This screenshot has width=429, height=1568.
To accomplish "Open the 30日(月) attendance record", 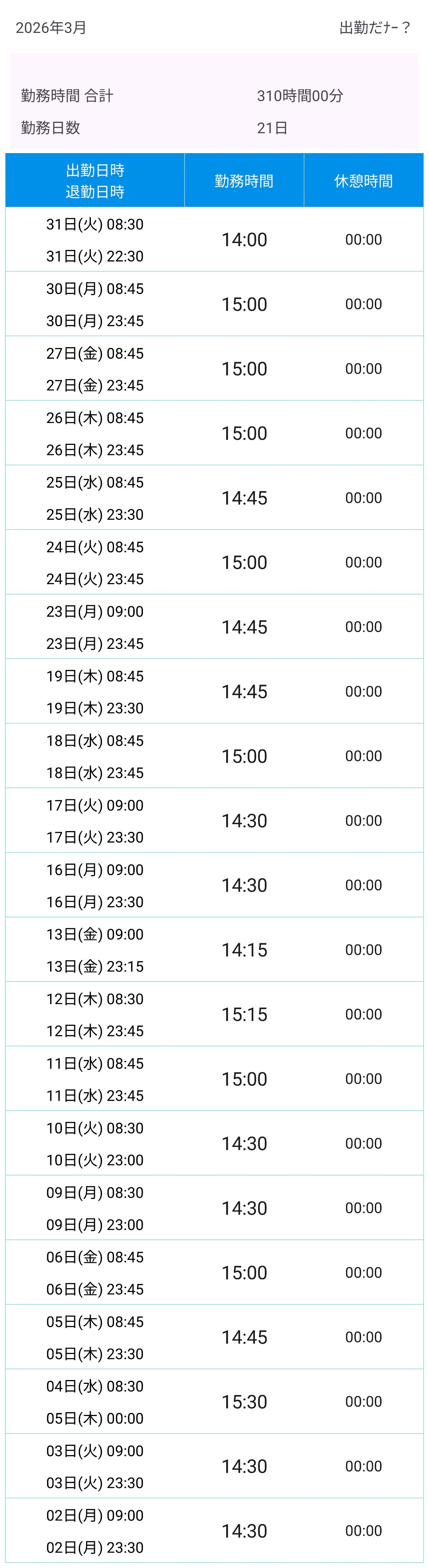I will click(x=214, y=304).
